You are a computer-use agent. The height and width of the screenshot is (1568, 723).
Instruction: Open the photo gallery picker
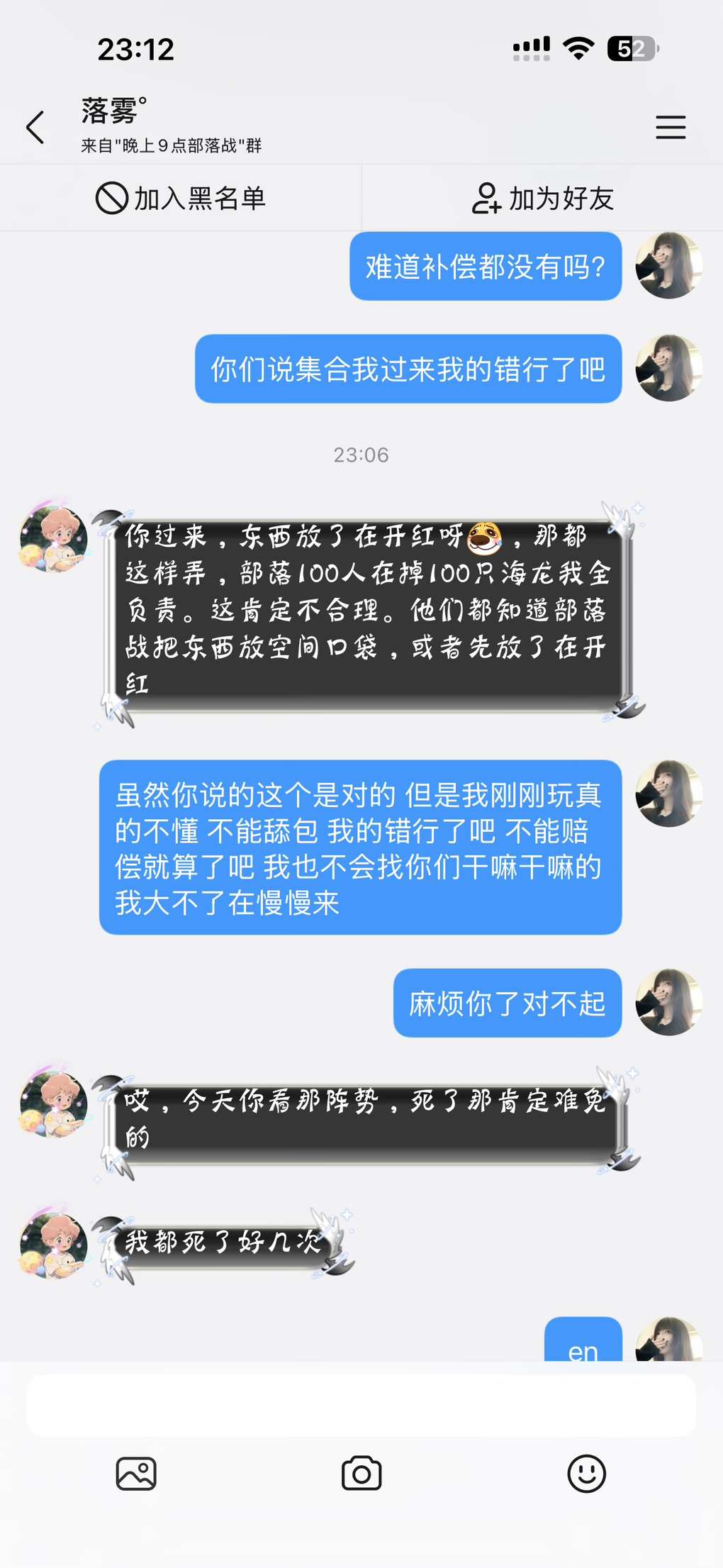click(x=136, y=1474)
